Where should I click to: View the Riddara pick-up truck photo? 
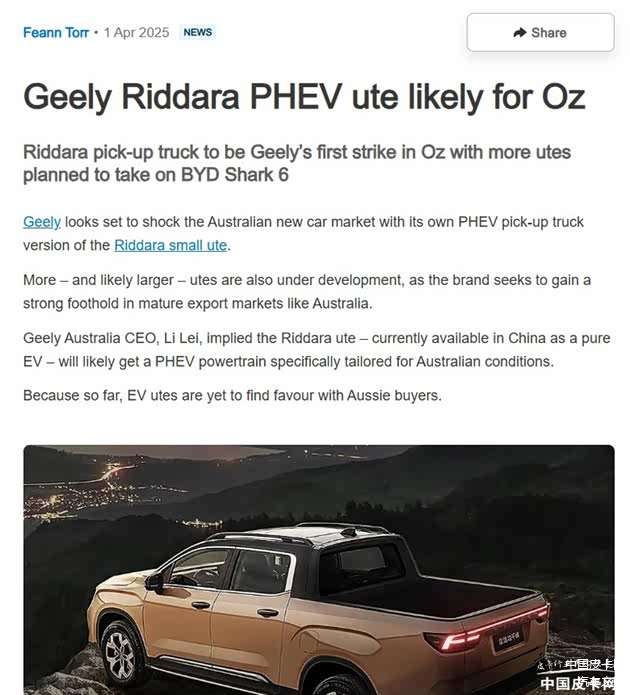(318, 570)
